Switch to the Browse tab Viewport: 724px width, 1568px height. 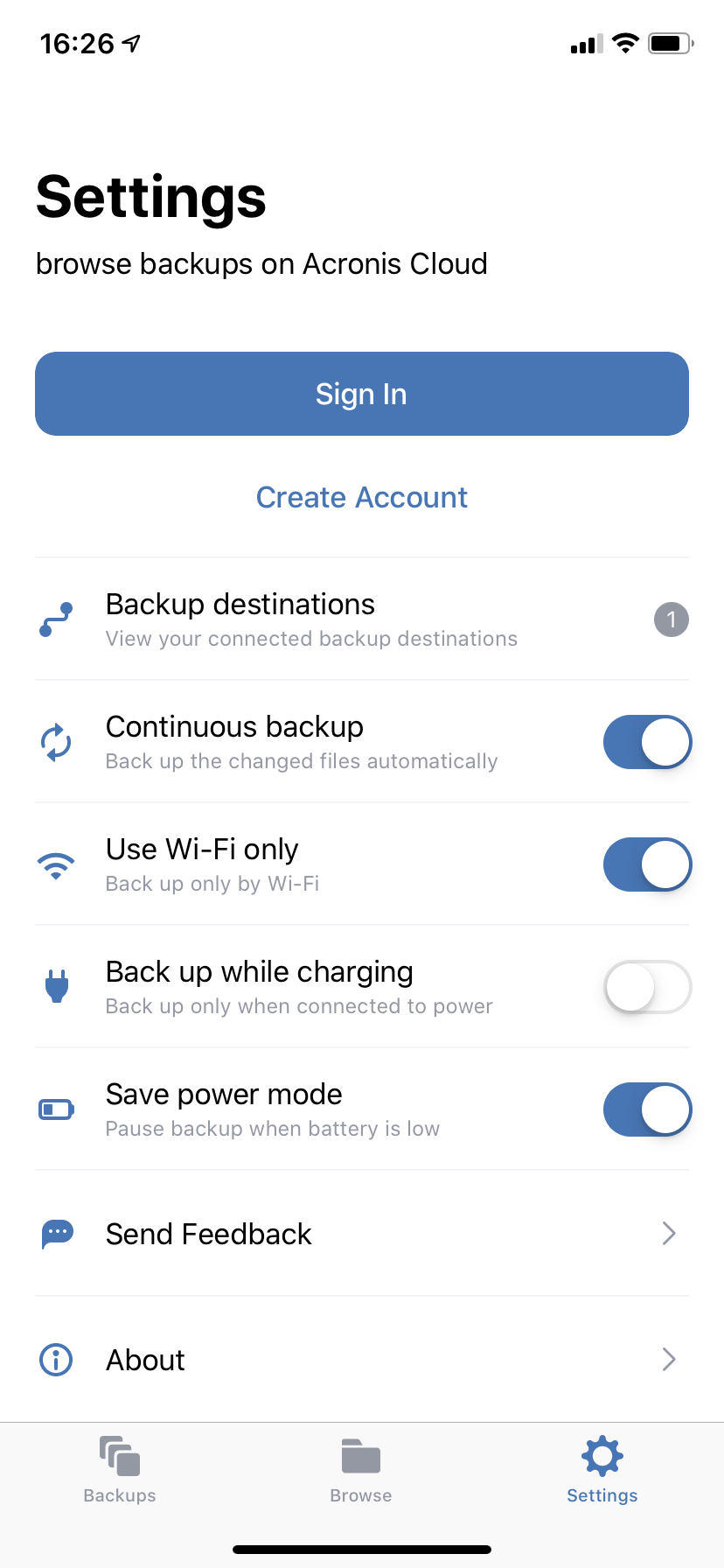361,1470
